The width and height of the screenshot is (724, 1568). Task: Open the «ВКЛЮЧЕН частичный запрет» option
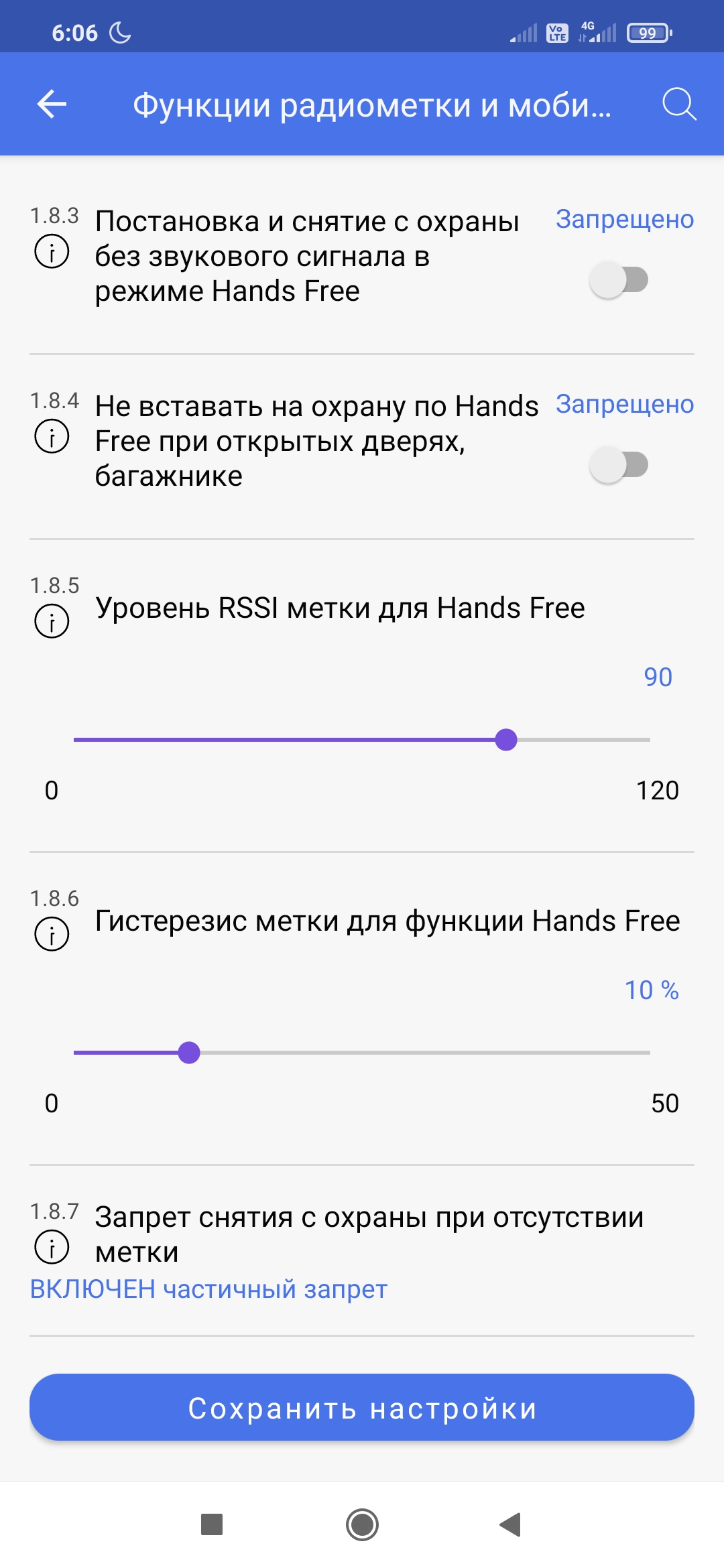pyautogui.click(x=209, y=1289)
